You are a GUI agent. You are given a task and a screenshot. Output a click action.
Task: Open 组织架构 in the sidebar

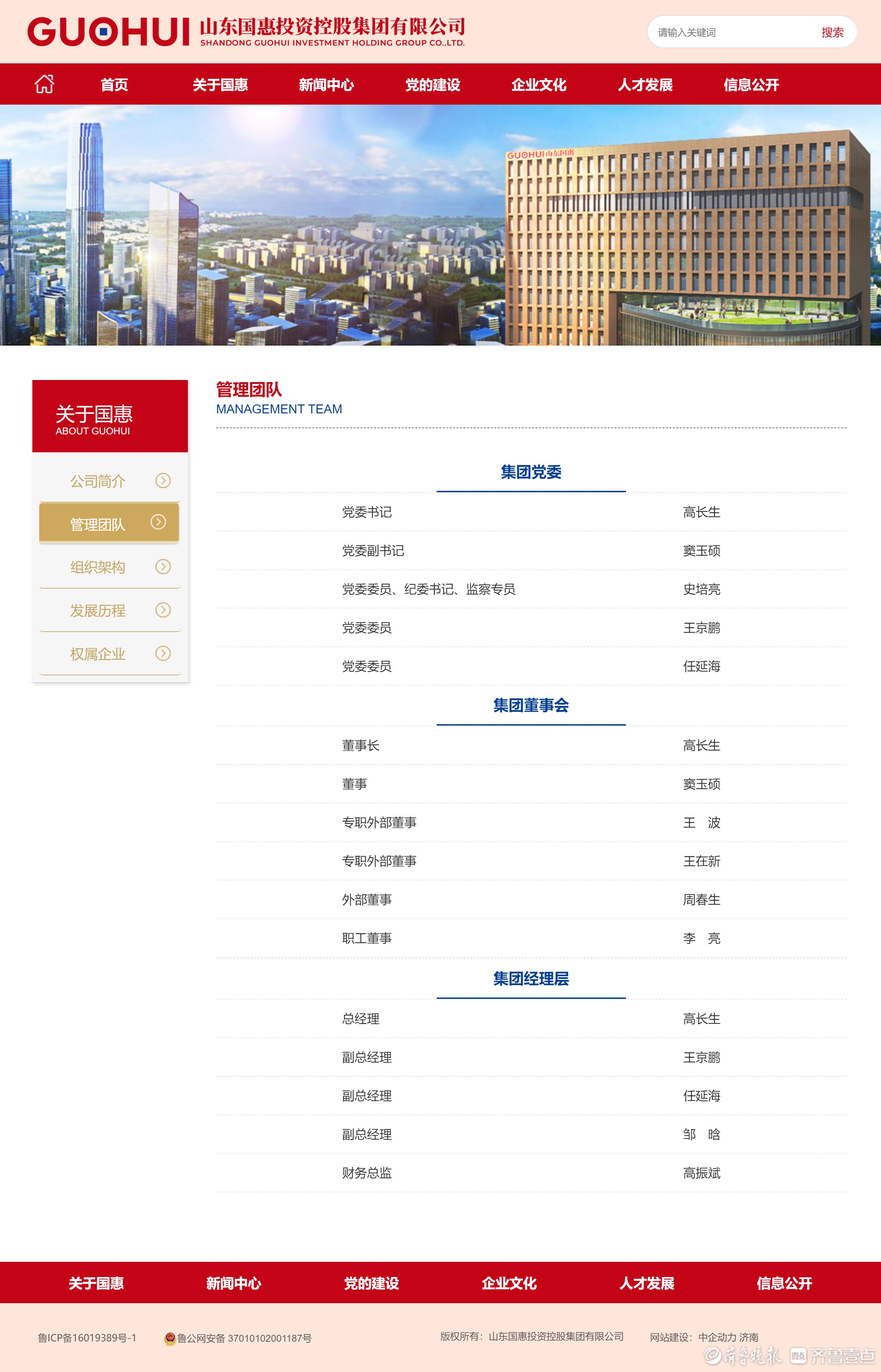pos(109,567)
